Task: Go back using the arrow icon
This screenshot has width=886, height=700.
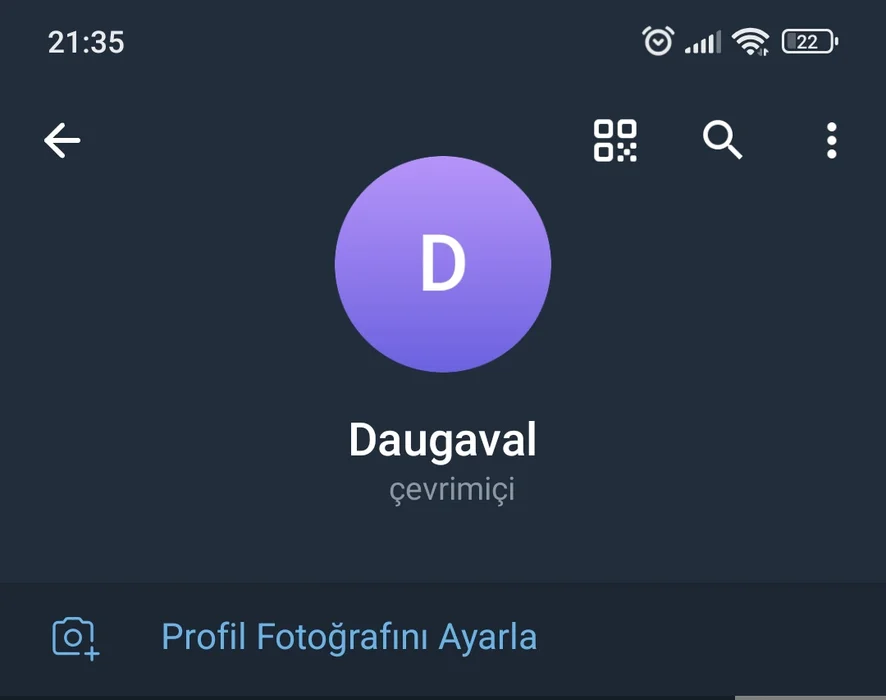Action: coord(62,141)
